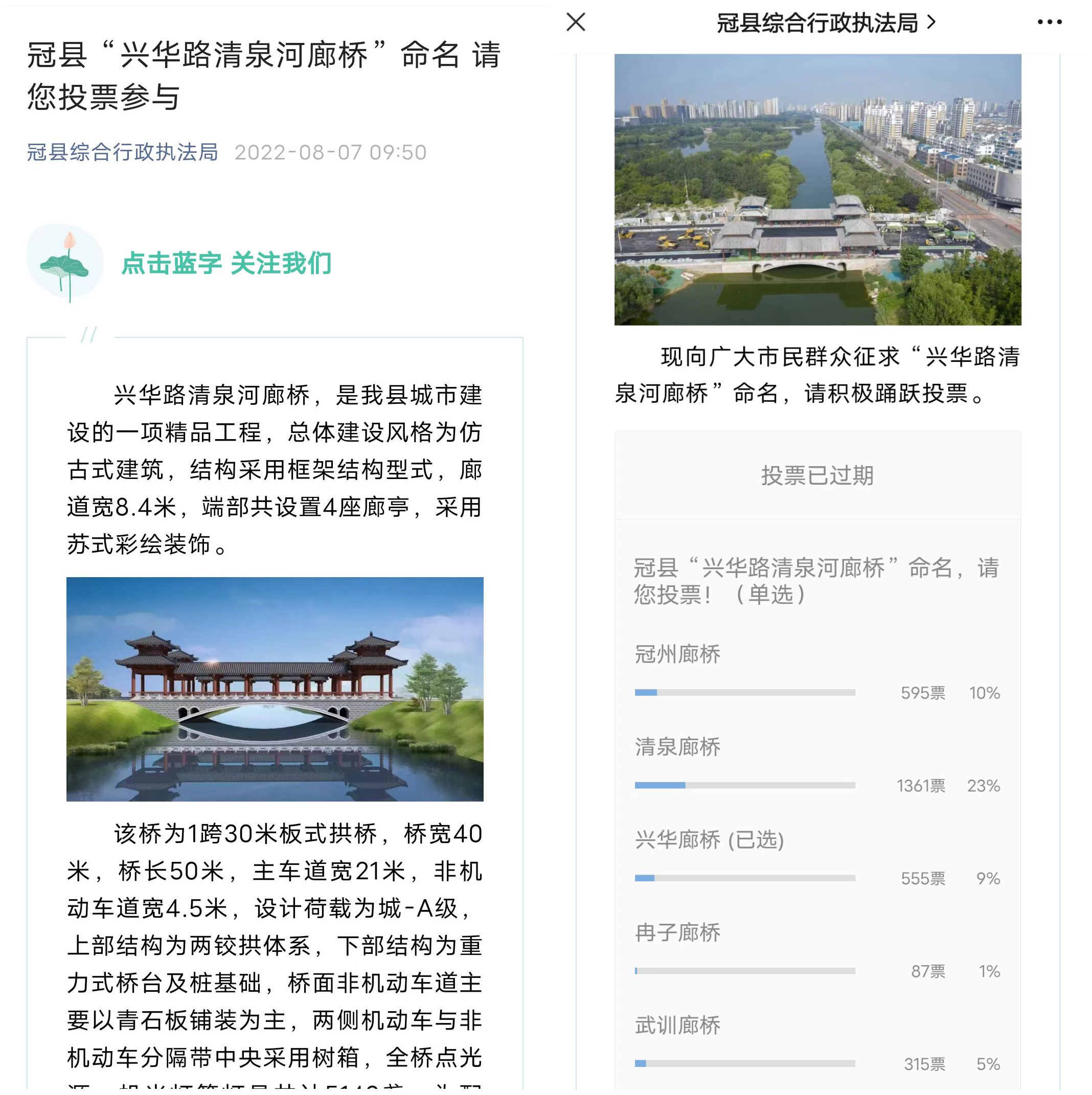
Task: Close the article with the X icon
Action: pos(576,22)
